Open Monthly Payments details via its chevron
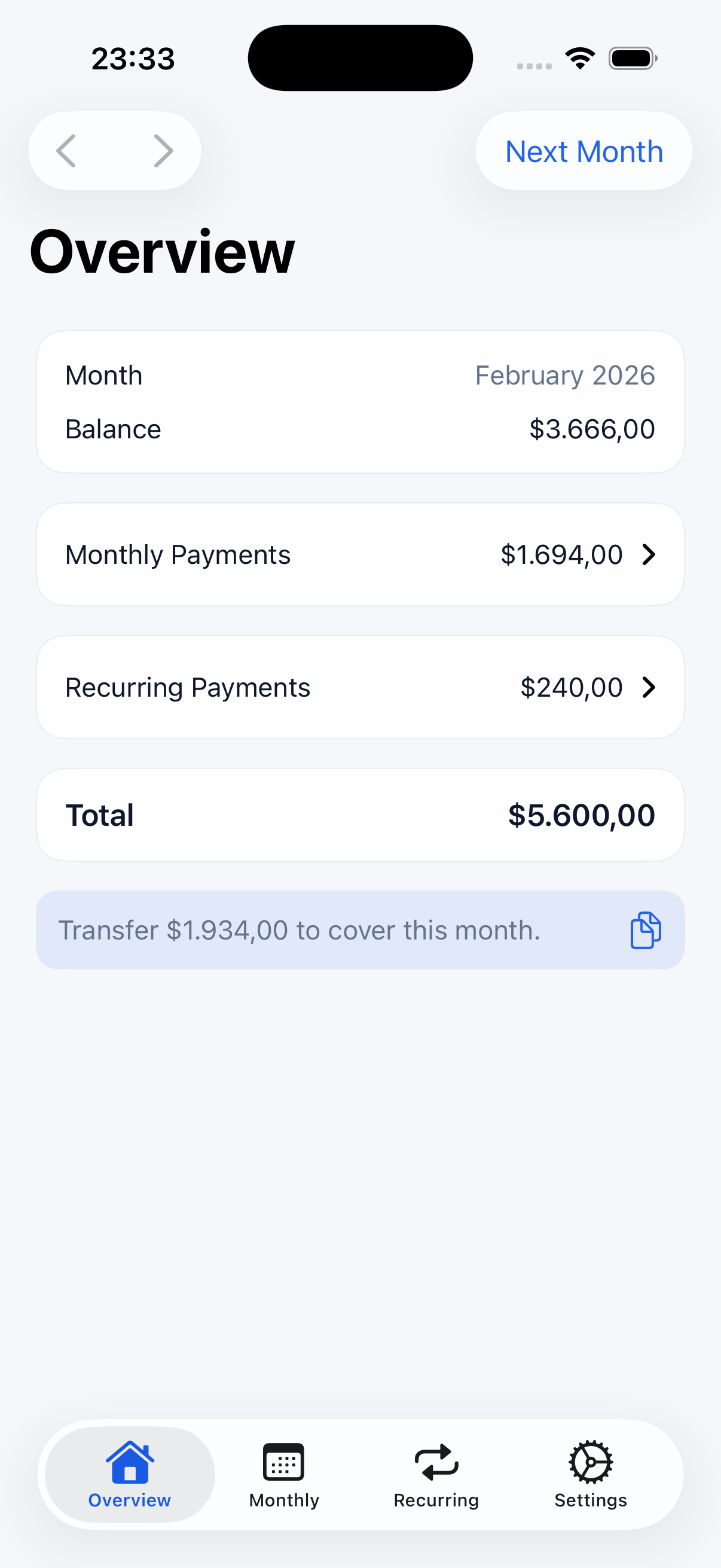Screen dimensions: 721x1568 click(649, 554)
